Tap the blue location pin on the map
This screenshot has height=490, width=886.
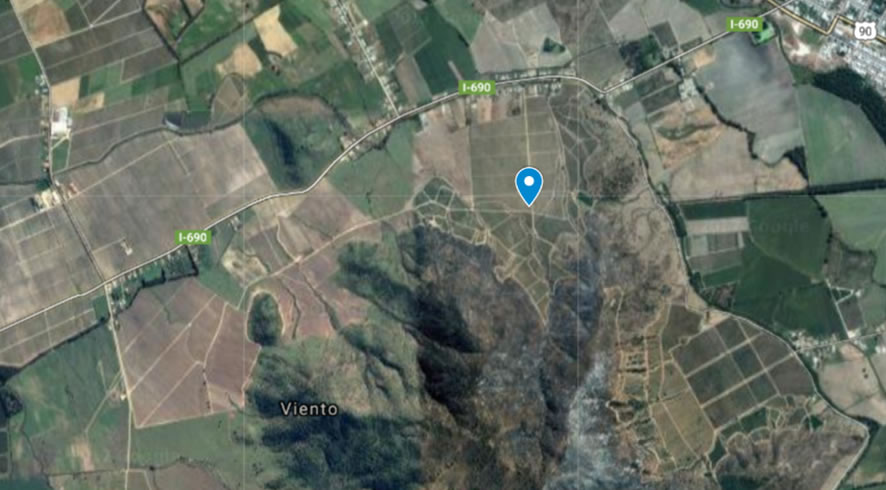(x=528, y=185)
